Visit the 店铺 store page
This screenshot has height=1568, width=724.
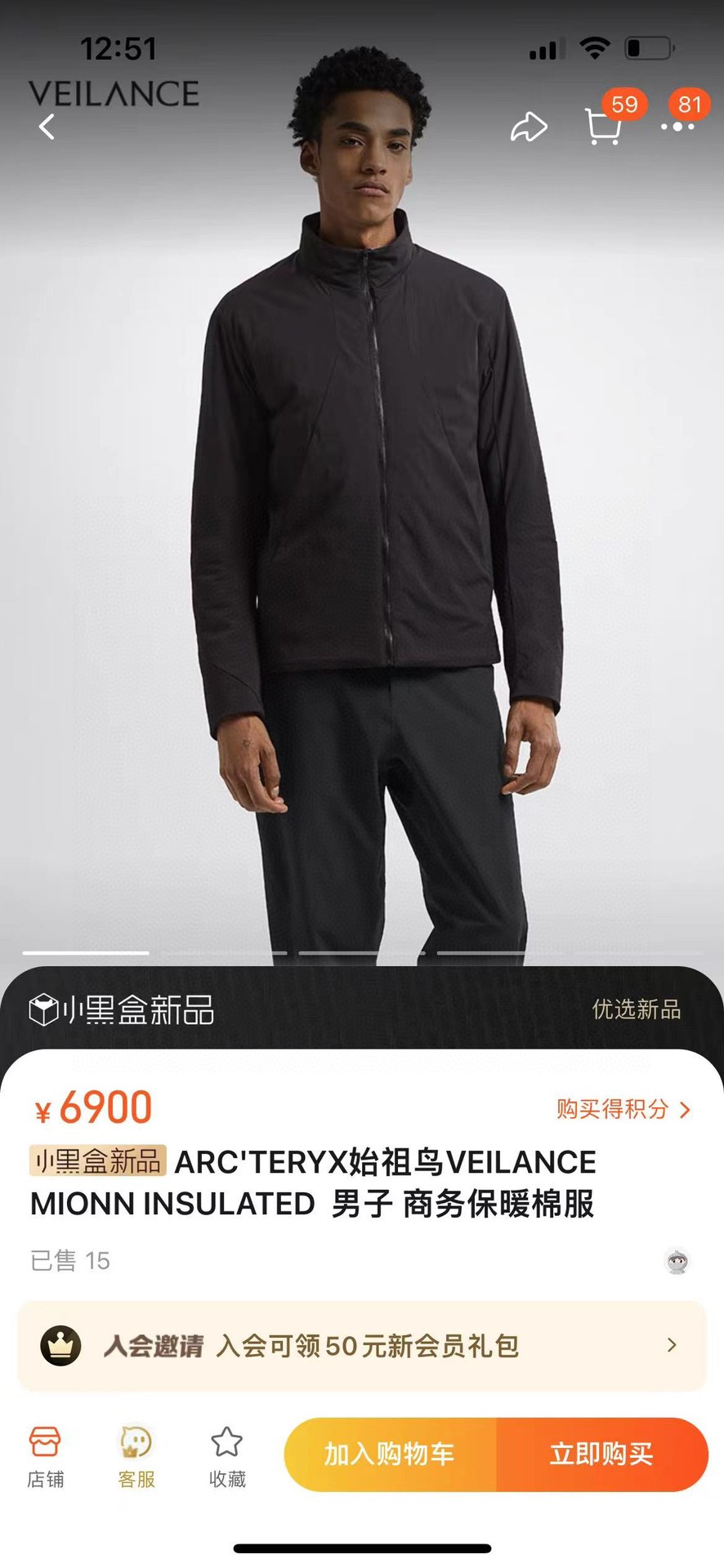[45, 1457]
